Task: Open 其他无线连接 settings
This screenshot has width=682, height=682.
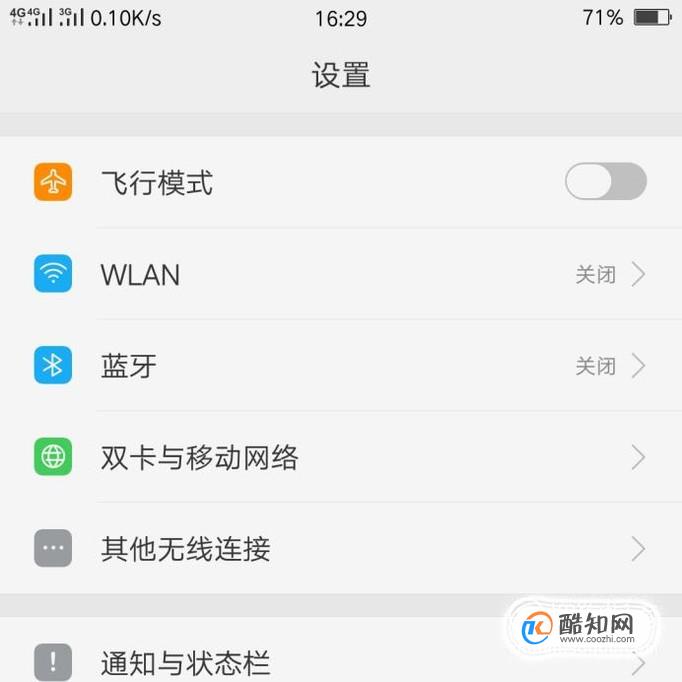Action: 340,549
